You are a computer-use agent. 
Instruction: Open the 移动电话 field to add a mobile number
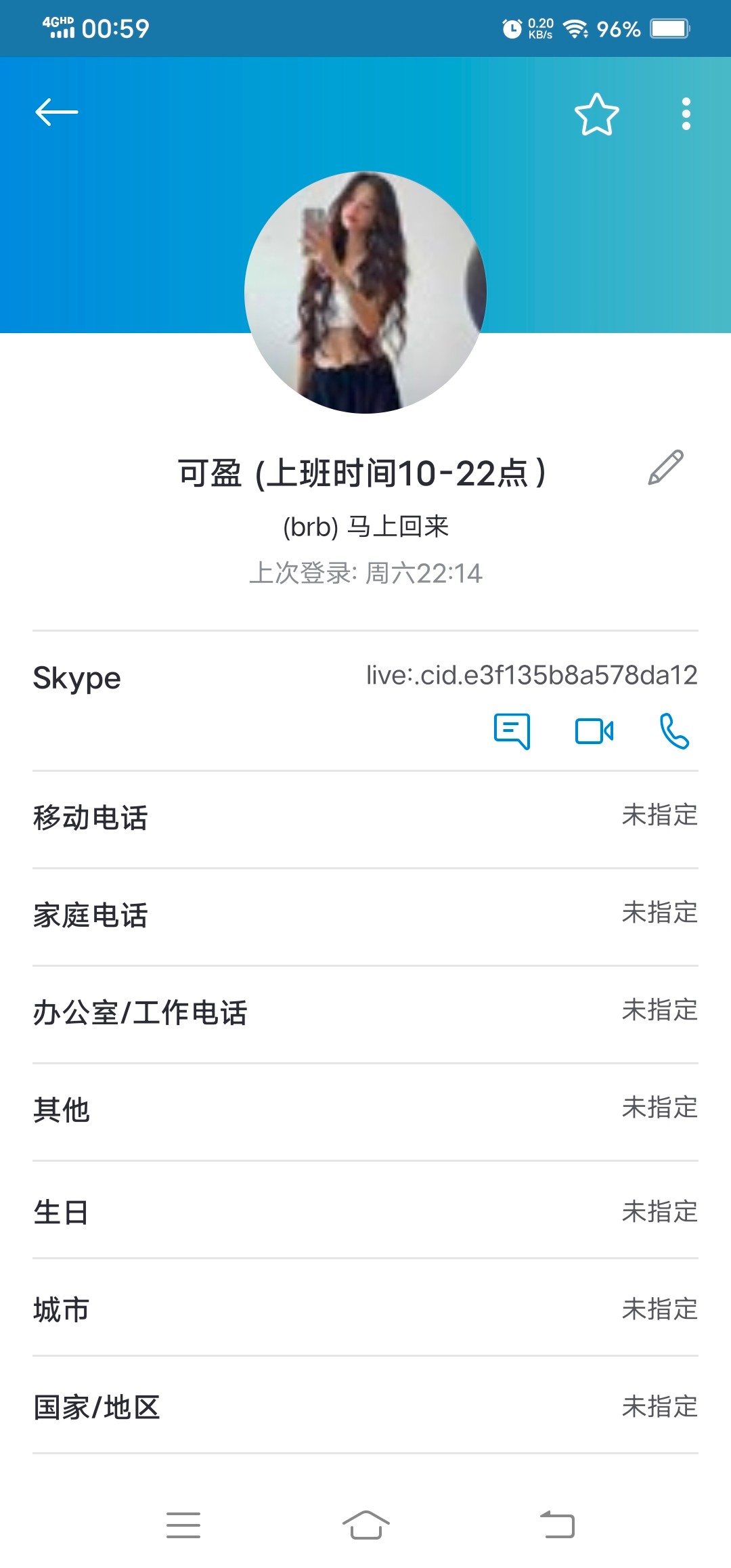365,817
